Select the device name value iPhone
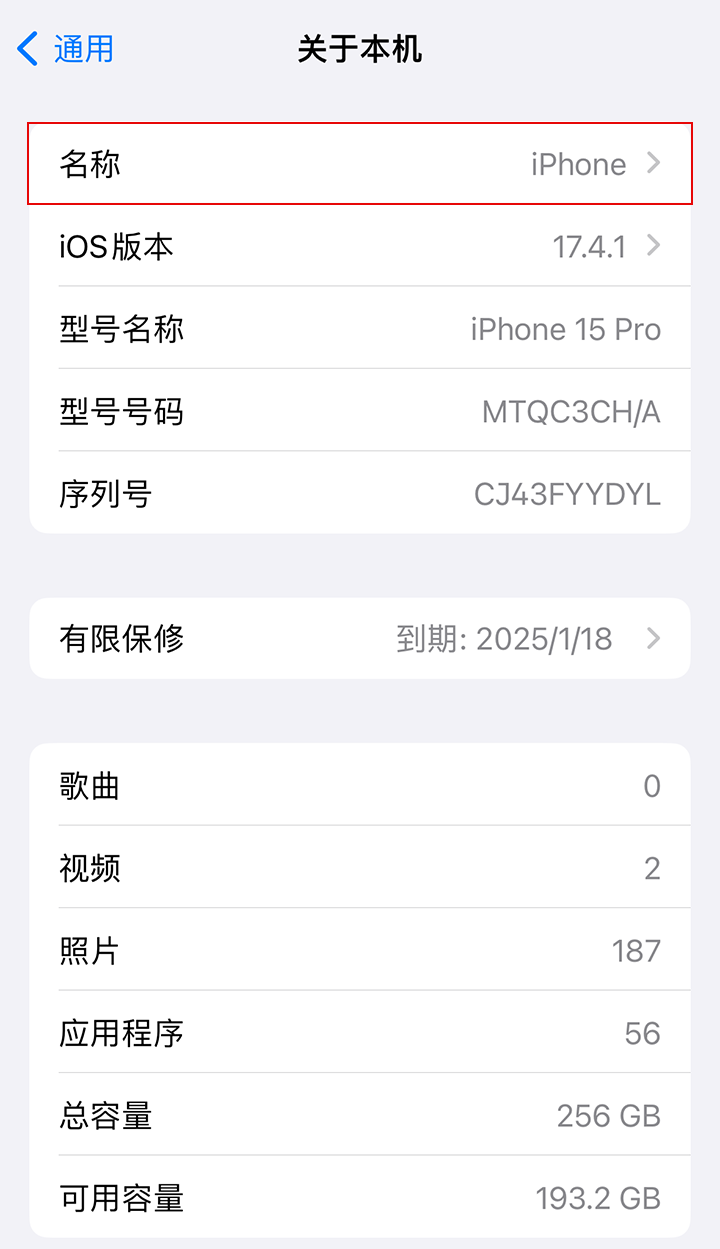The height and width of the screenshot is (1249, 720). point(577,164)
